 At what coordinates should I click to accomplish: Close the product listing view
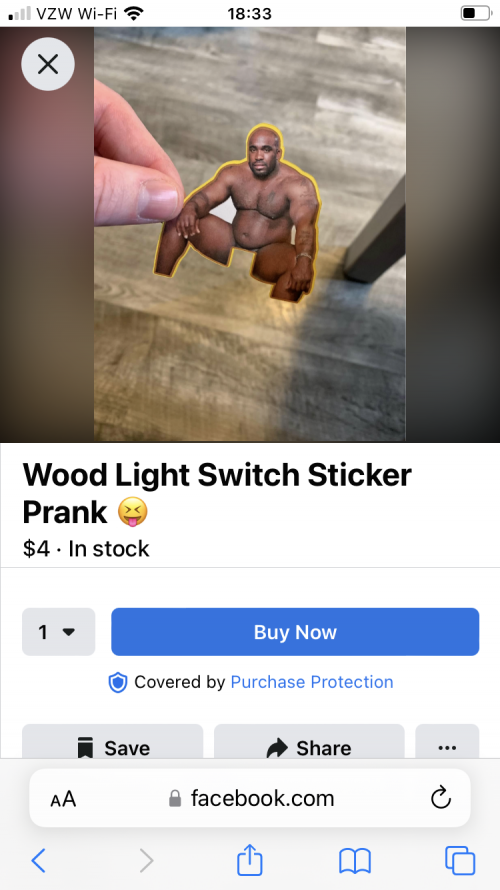(48, 64)
